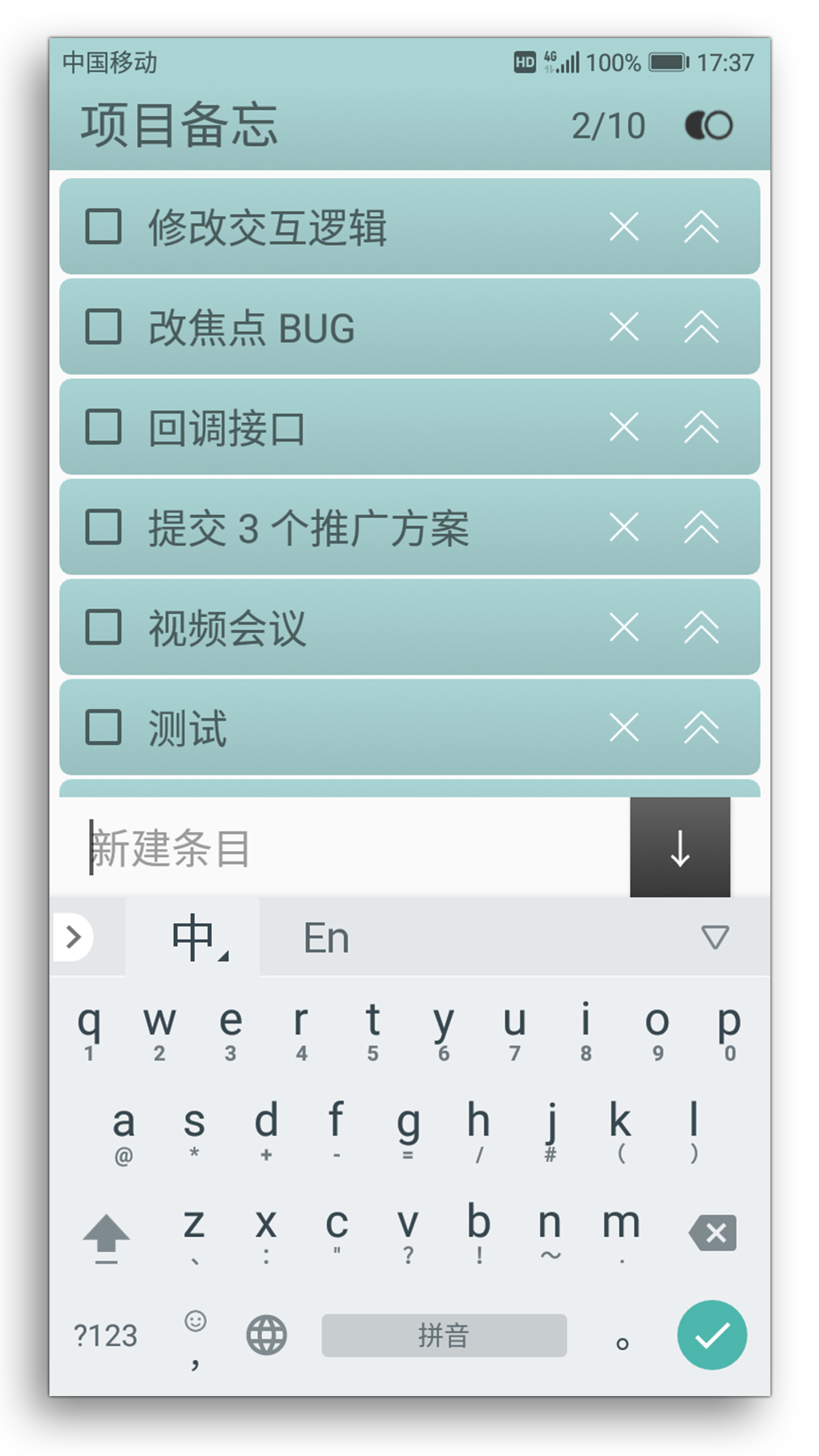
Task: Mark 提交 3 个推广方案 as done
Action: click(x=104, y=528)
